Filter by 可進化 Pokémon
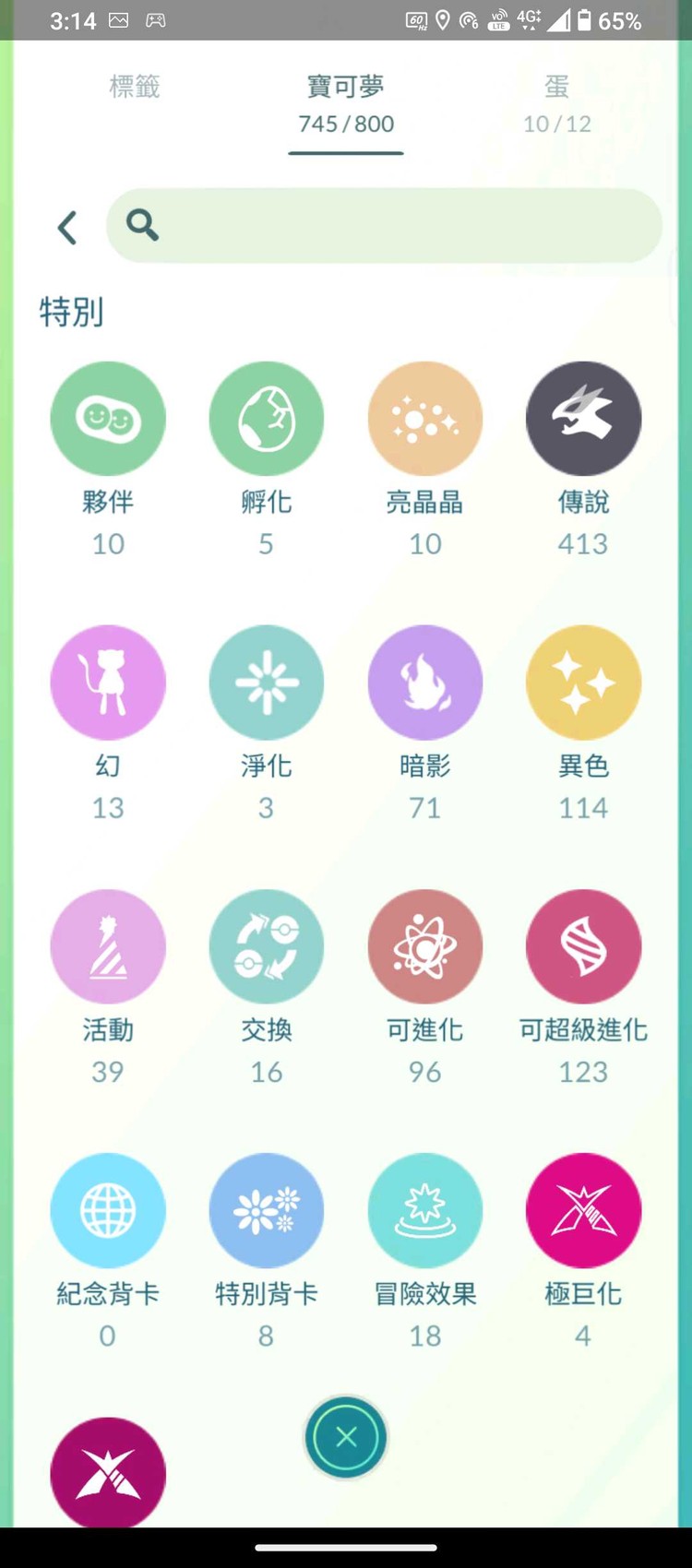Screen dimensions: 692x1568 (x=424, y=946)
